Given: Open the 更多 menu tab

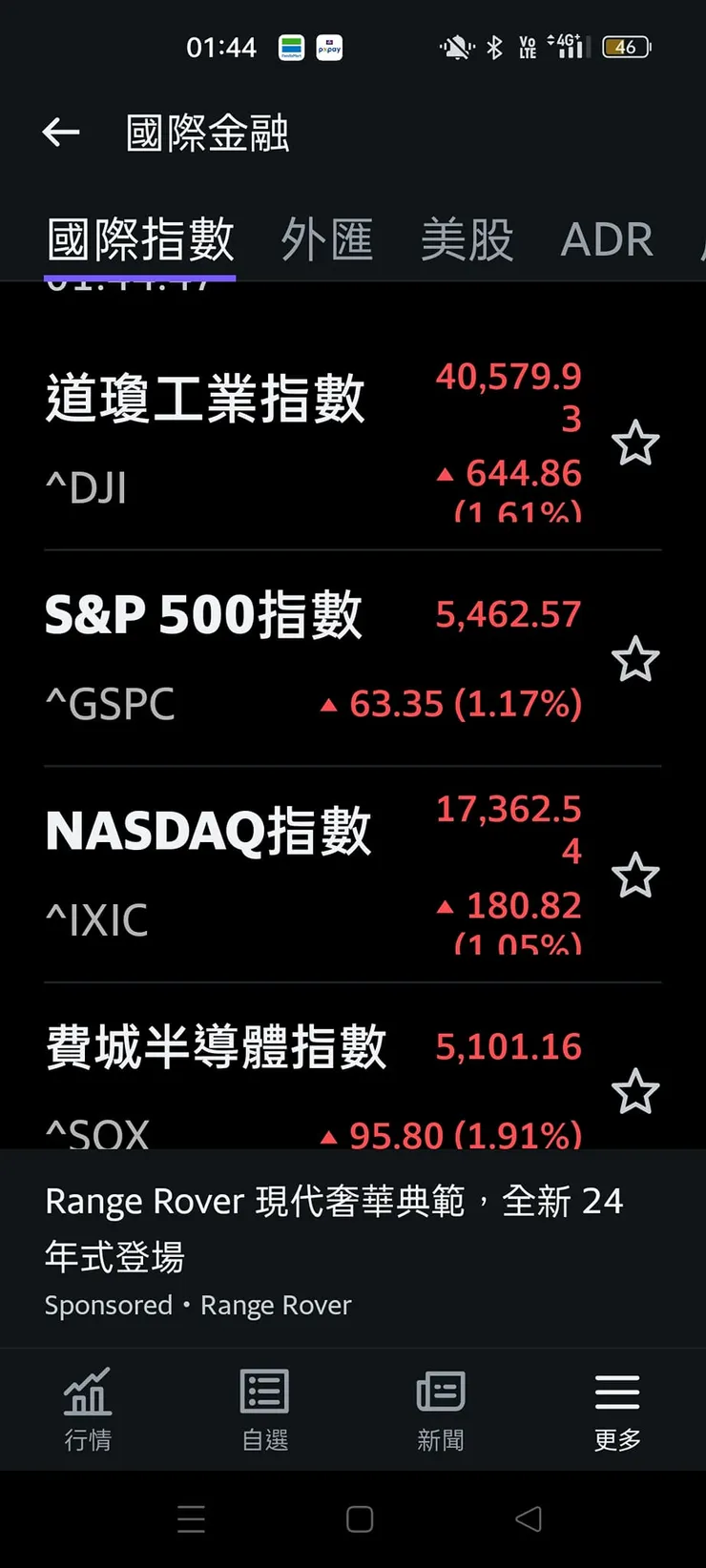Looking at the screenshot, I should (617, 1409).
